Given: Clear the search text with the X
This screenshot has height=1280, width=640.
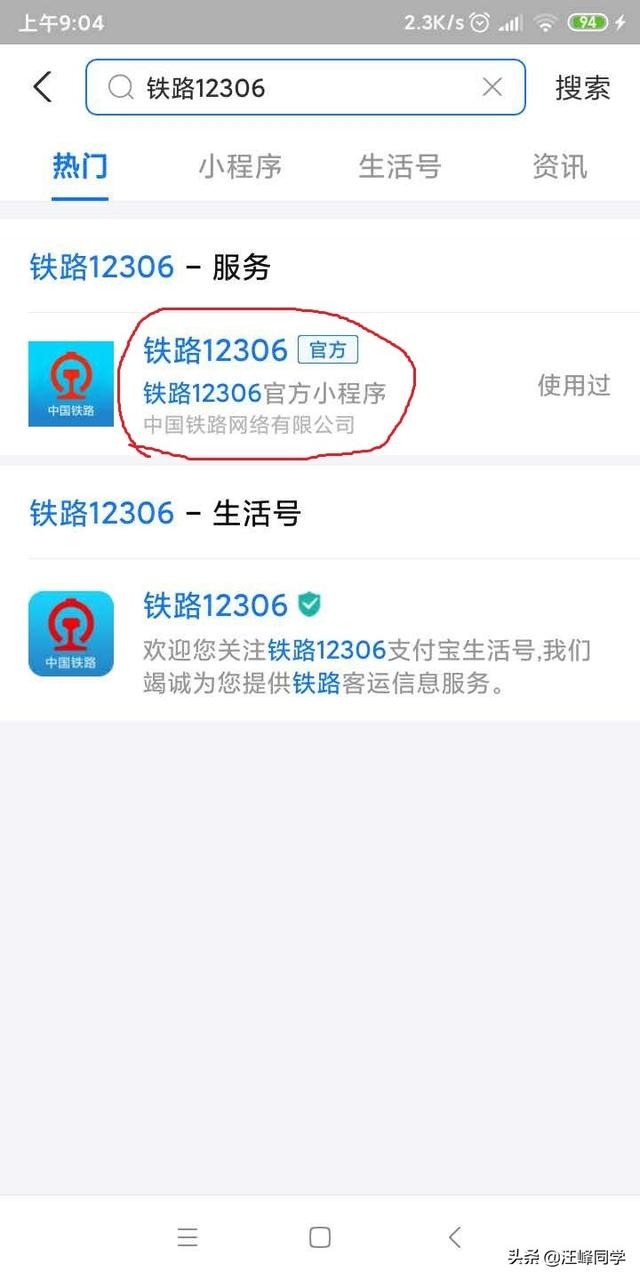Looking at the screenshot, I should coord(492,87).
